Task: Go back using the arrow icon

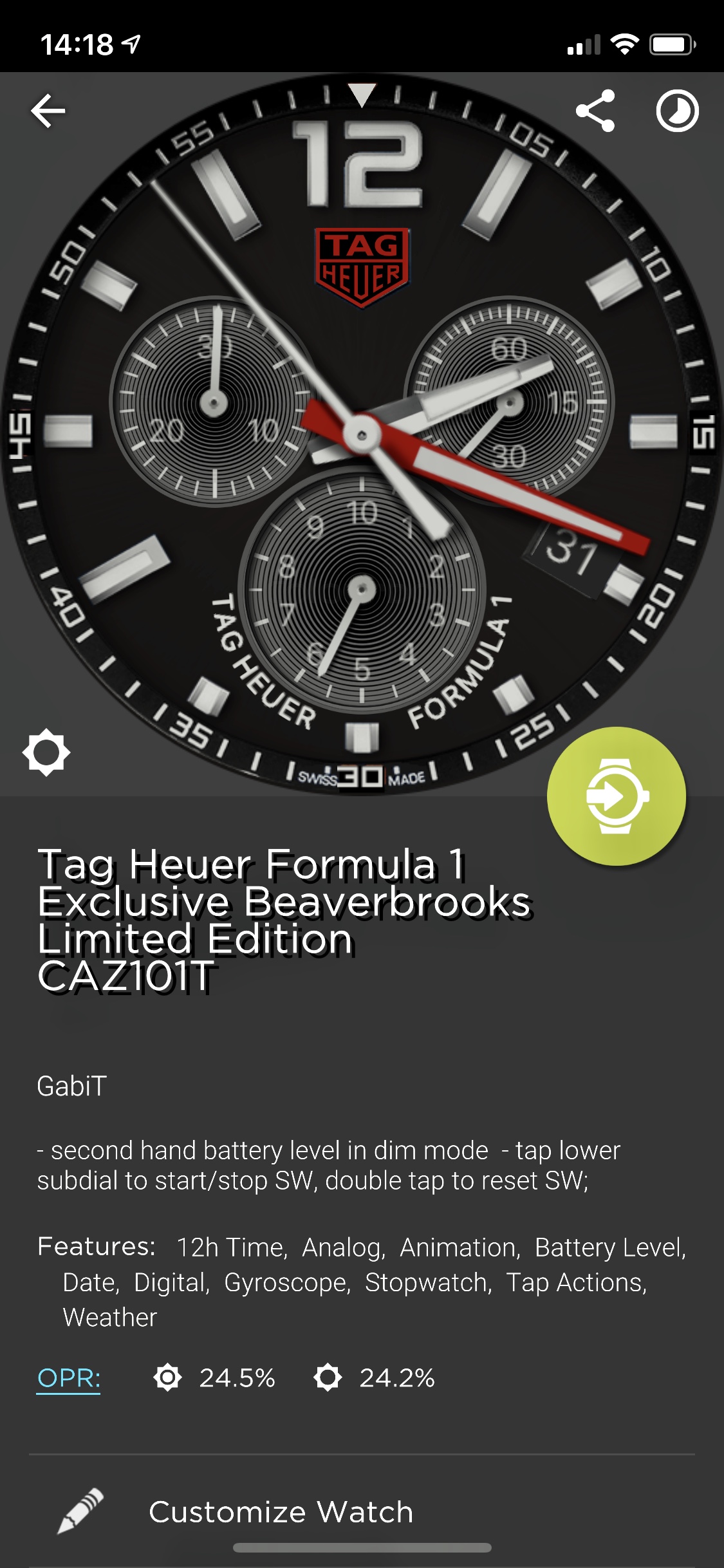Action: tap(48, 111)
